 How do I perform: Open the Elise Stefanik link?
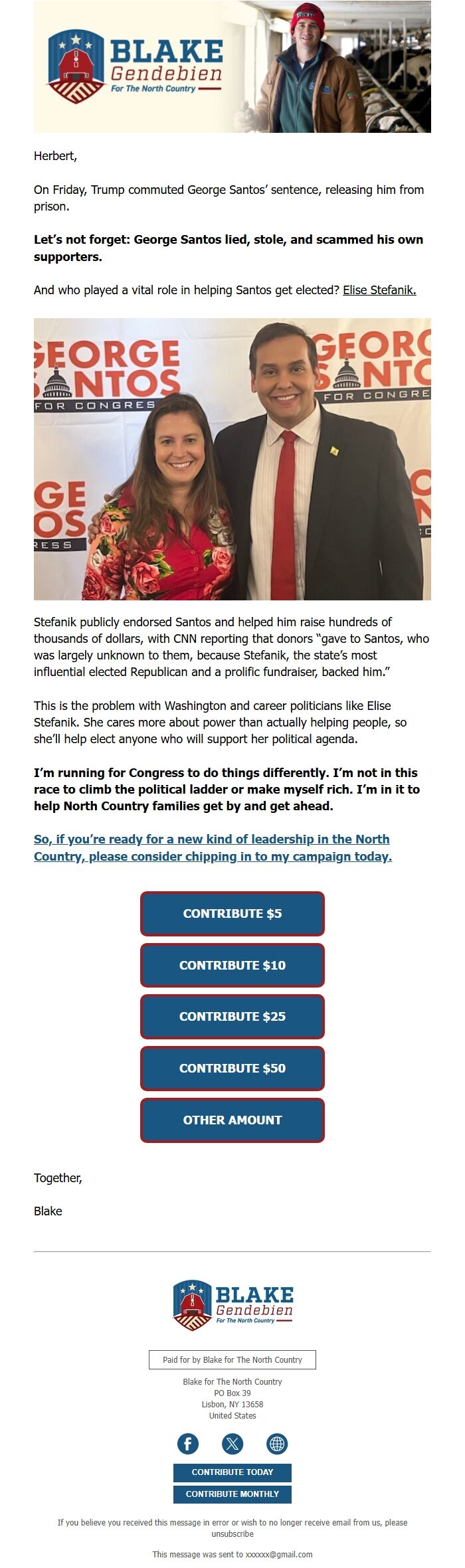click(379, 290)
